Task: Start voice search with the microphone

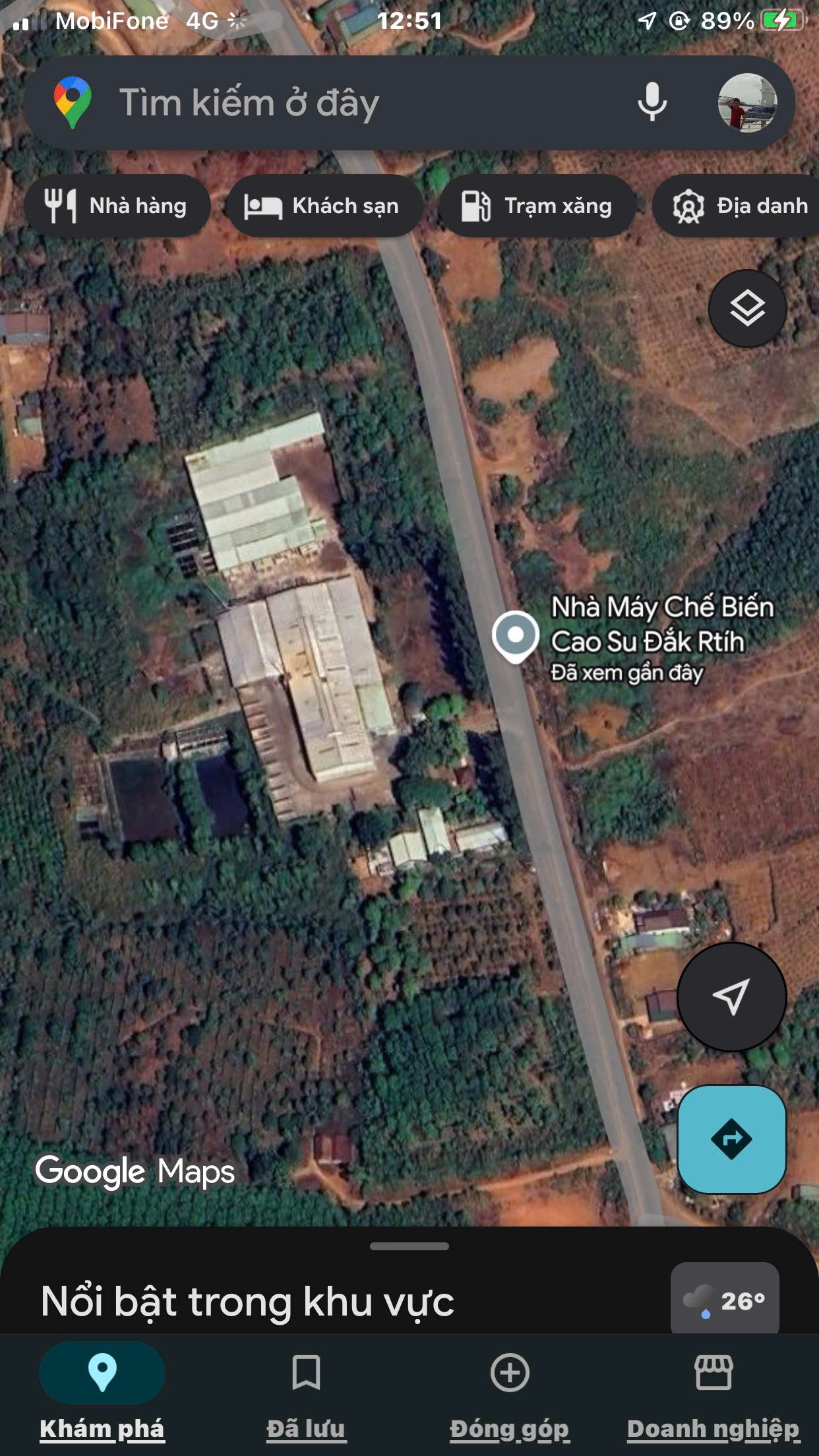Action: [x=652, y=103]
